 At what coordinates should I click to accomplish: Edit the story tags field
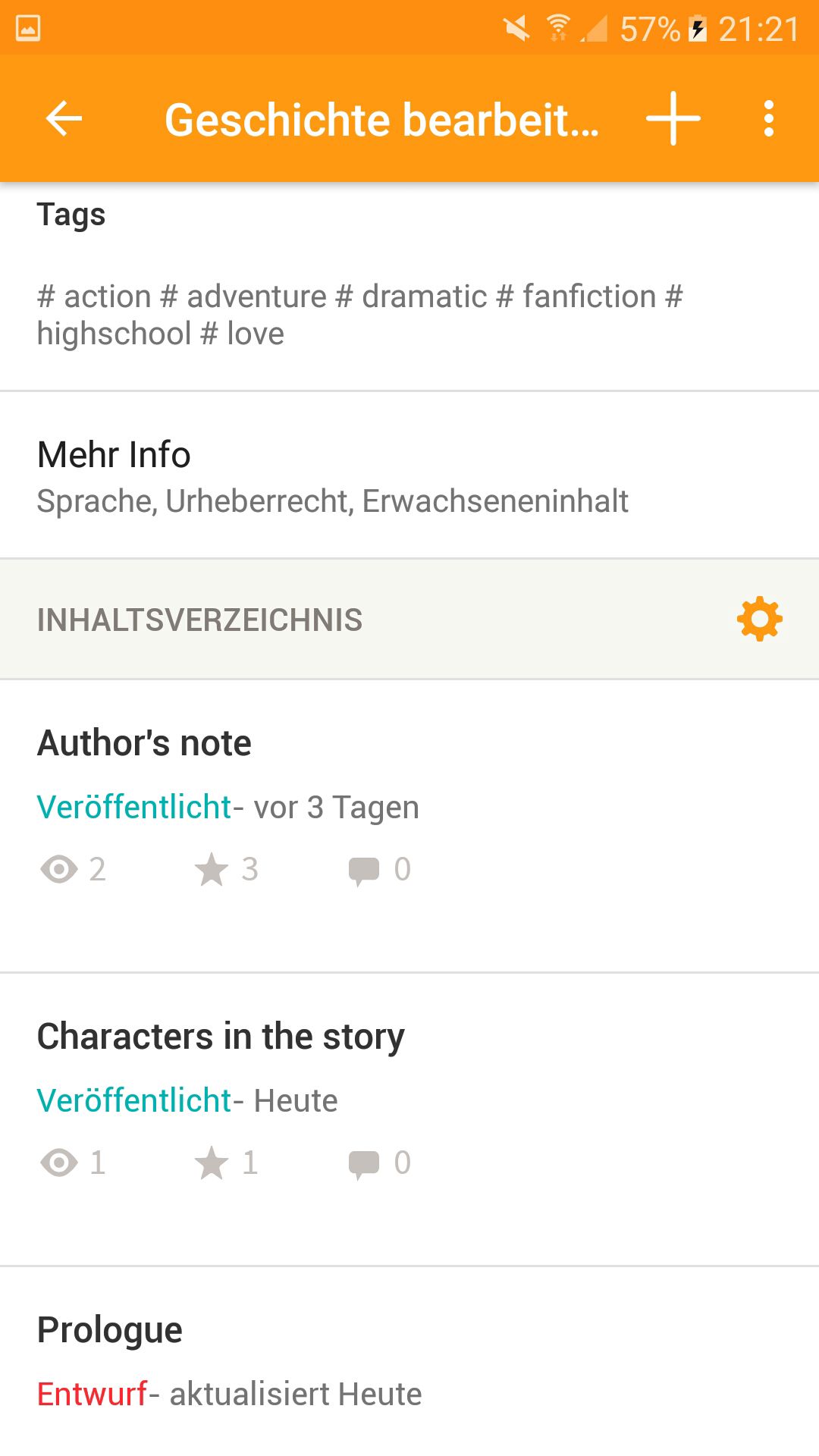pyautogui.click(x=409, y=287)
